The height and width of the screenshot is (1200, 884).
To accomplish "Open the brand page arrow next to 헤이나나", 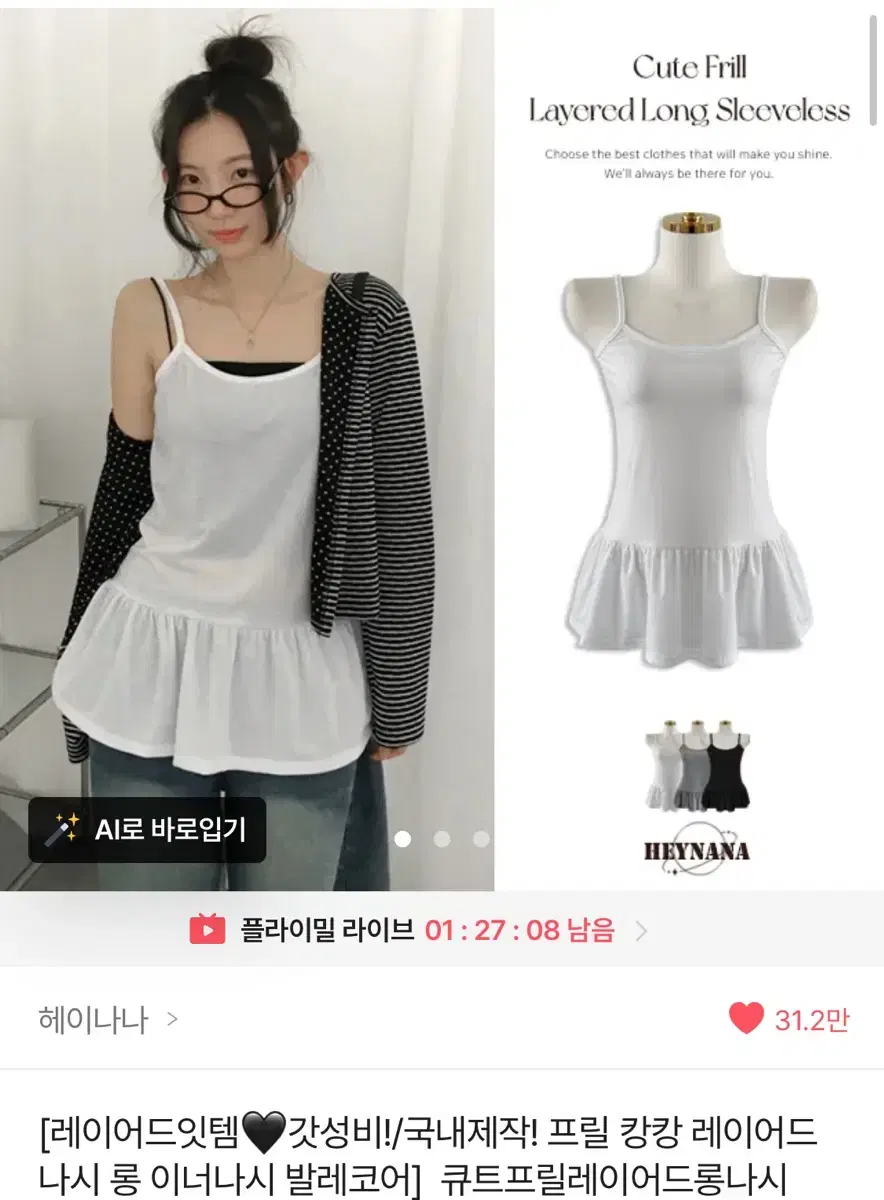I will [172, 1021].
